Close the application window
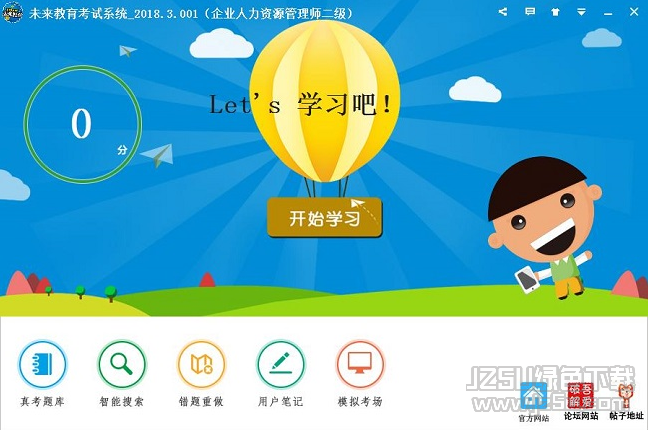Viewport: 648px width, 430px height. click(x=634, y=12)
